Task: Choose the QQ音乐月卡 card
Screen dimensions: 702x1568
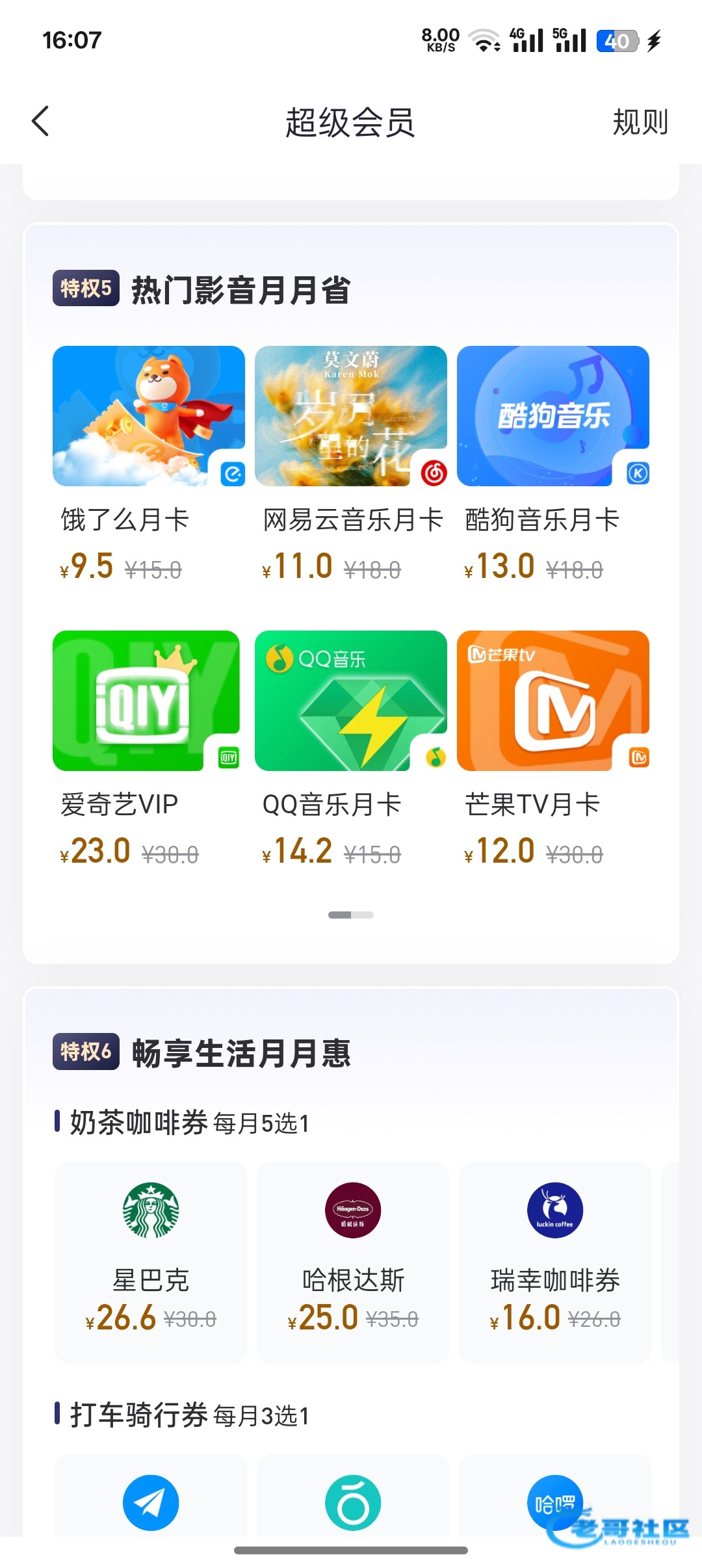Action: click(x=350, y=701)
